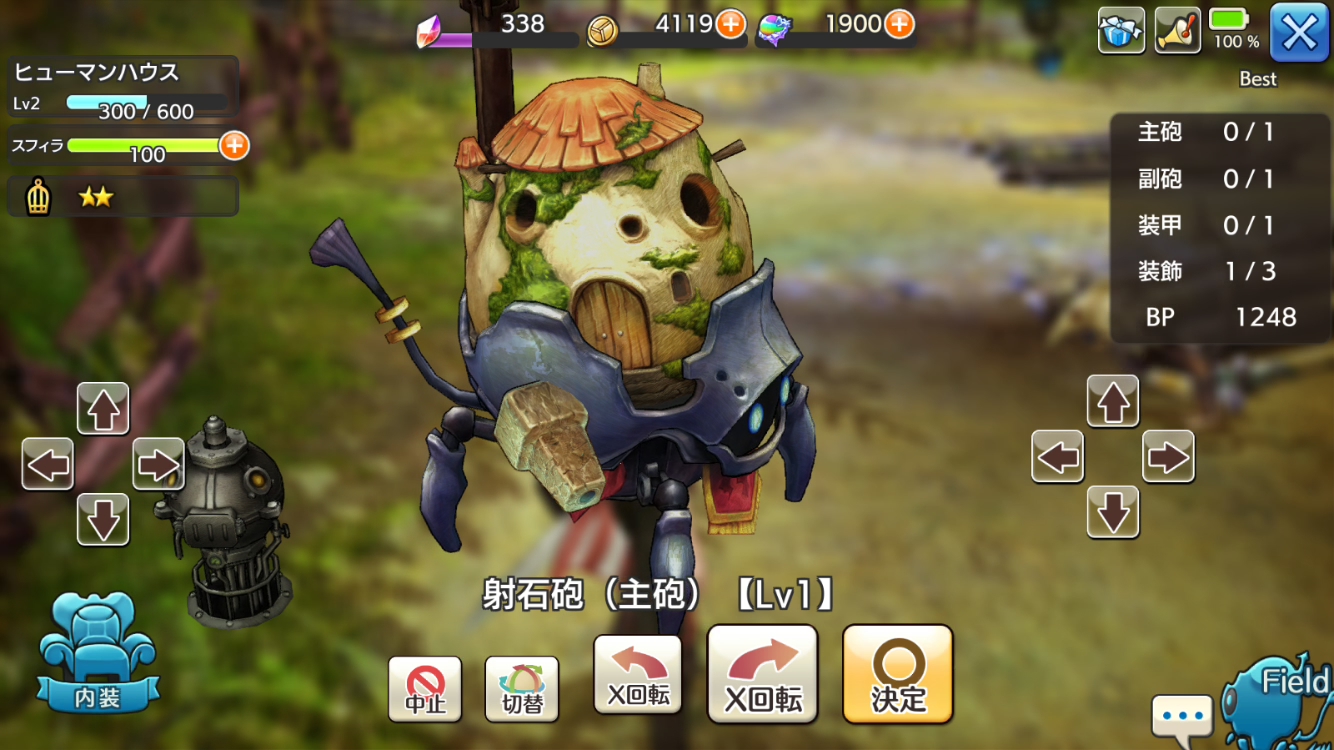This screenshot has height=750, width=1334.
Task: Tap the 中止 cancel button
Action: point(425,688)
